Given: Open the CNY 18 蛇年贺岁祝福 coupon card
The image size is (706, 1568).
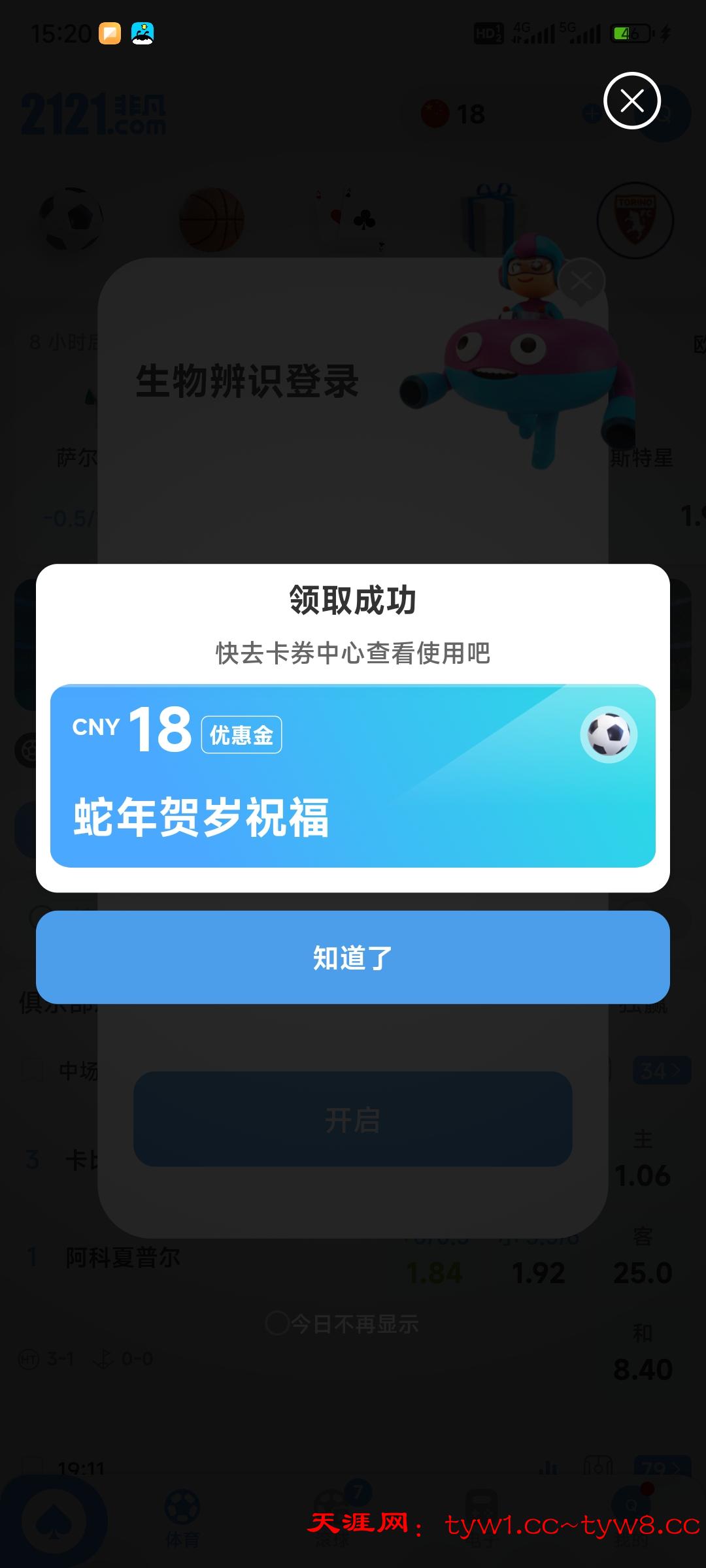Looking at the screenshot, I should [x=353, y=776].
